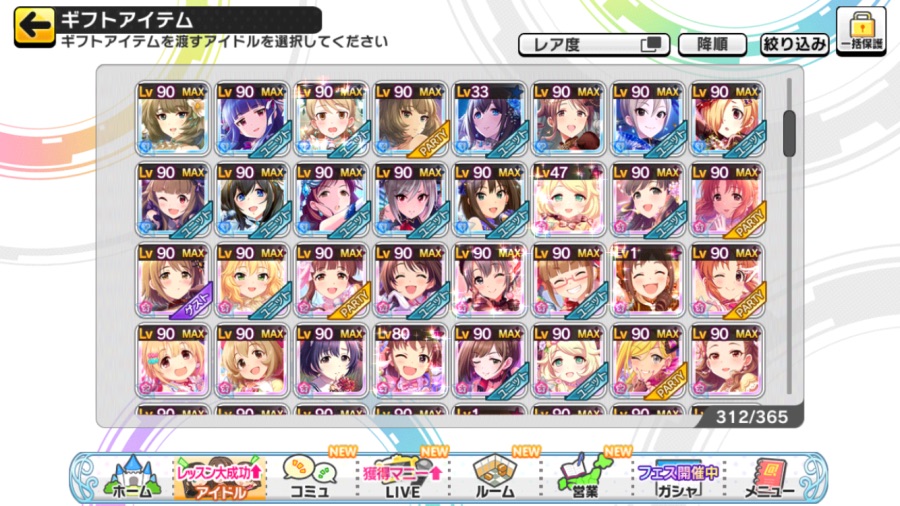Choose the Lv80 idol card
Screen dimensions: 900x506
[412, 358]
